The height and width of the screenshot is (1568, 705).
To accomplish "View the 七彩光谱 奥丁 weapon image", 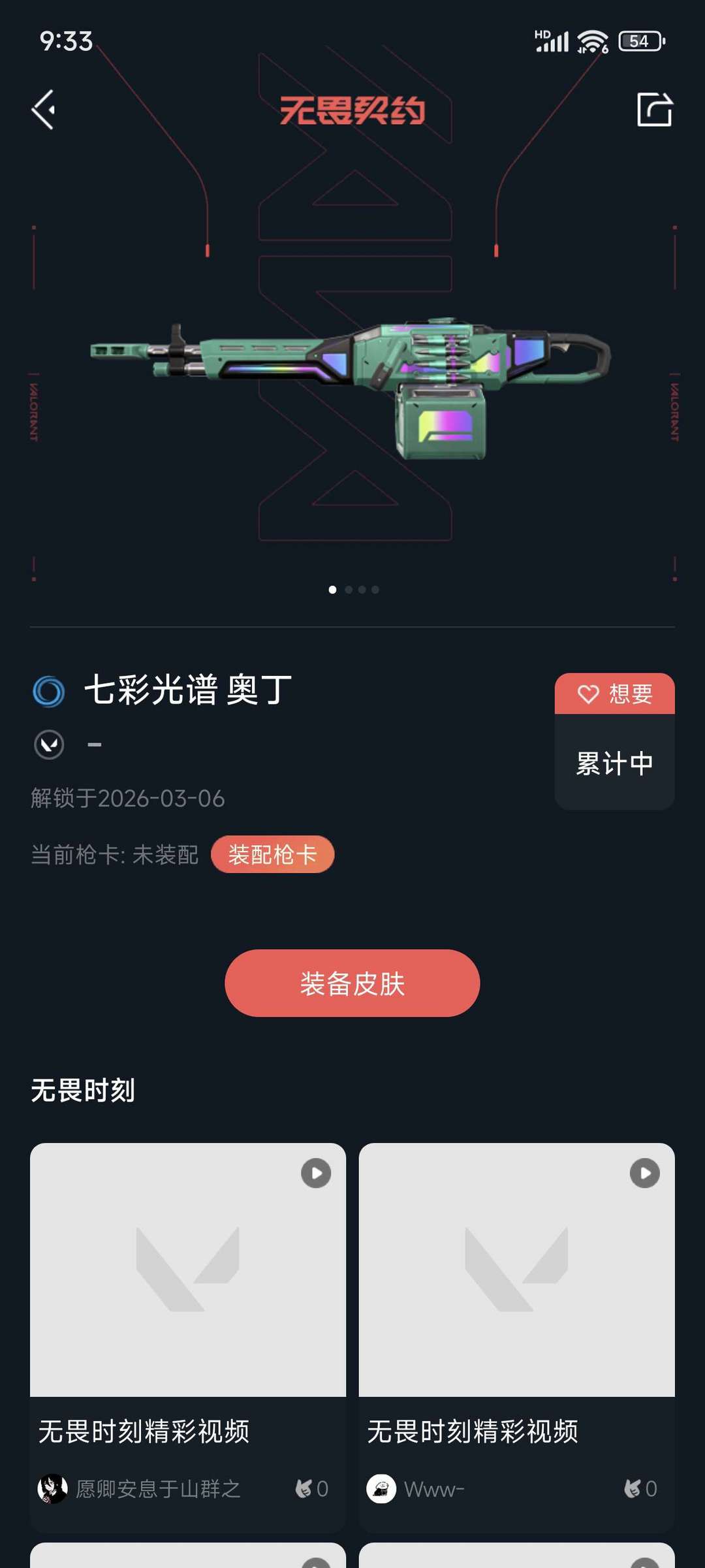I will click(x=351, y=385).
